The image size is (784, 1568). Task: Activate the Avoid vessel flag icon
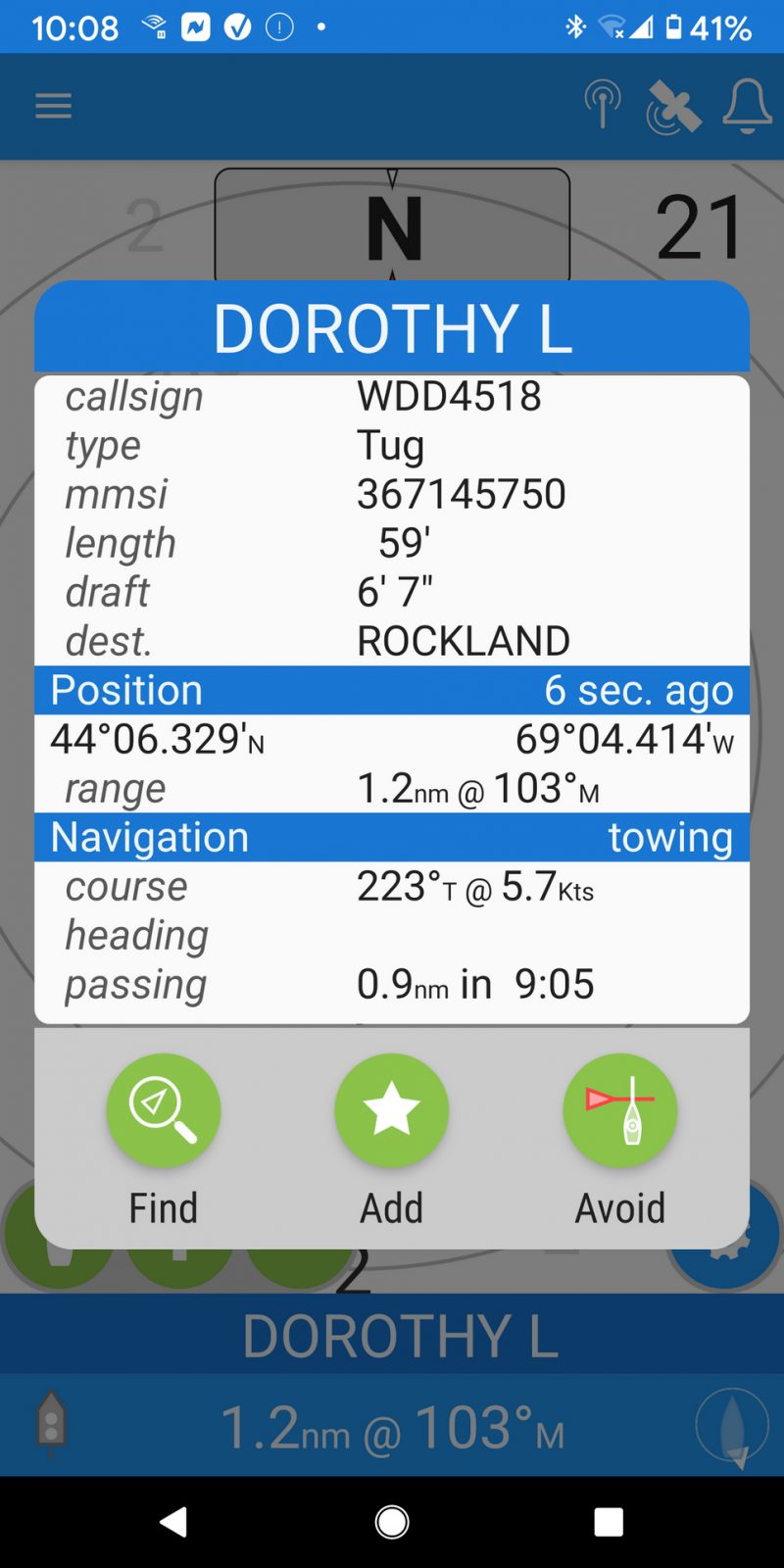click(x=619, y=1109)
